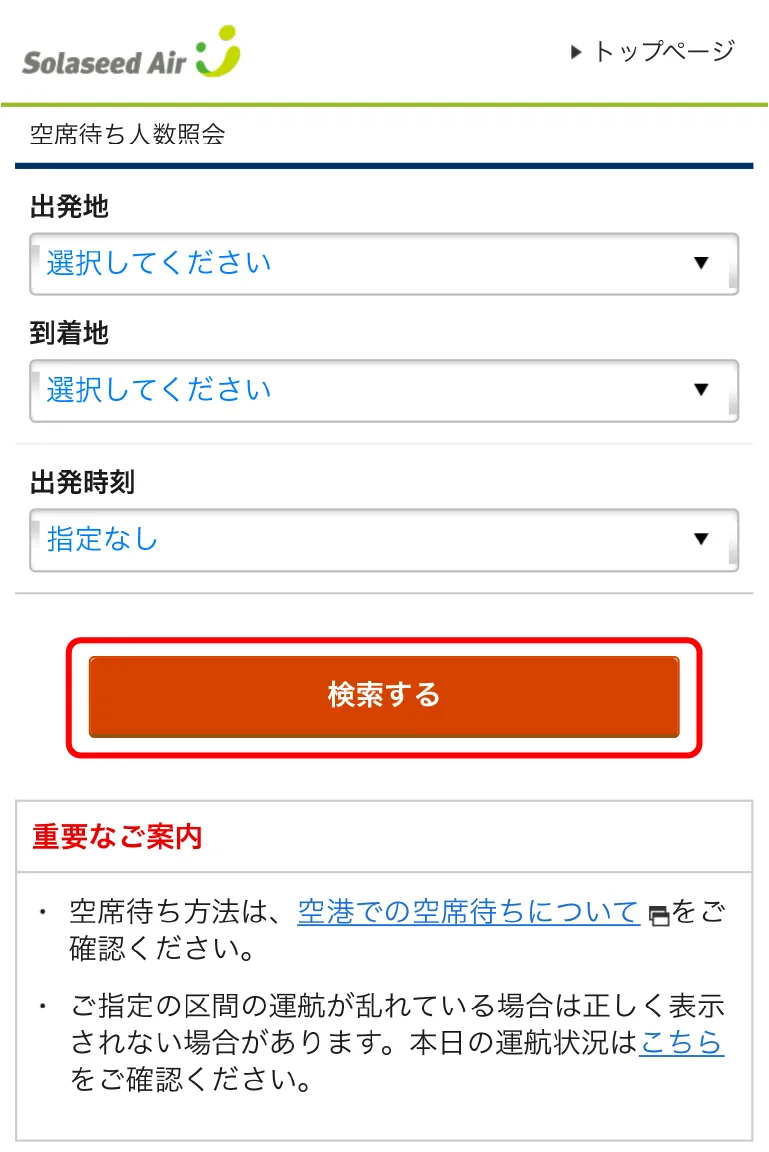This screenshot has height=1152, width=769.
Task: Open the 出発地 departure dropdown
Action: tap(384, 264)
